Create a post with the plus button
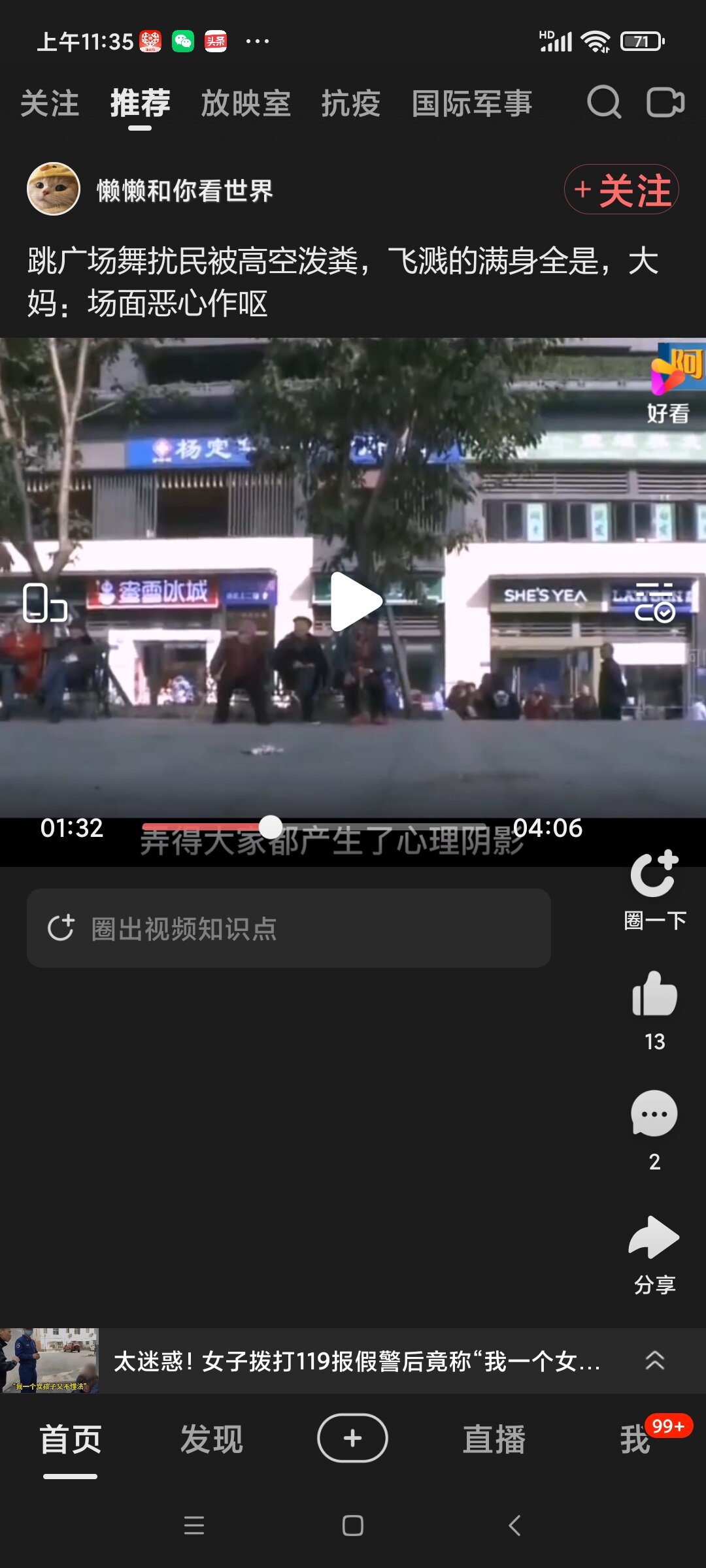The width and height of the screenshot is (706, 1568). tap(352, 1438)
